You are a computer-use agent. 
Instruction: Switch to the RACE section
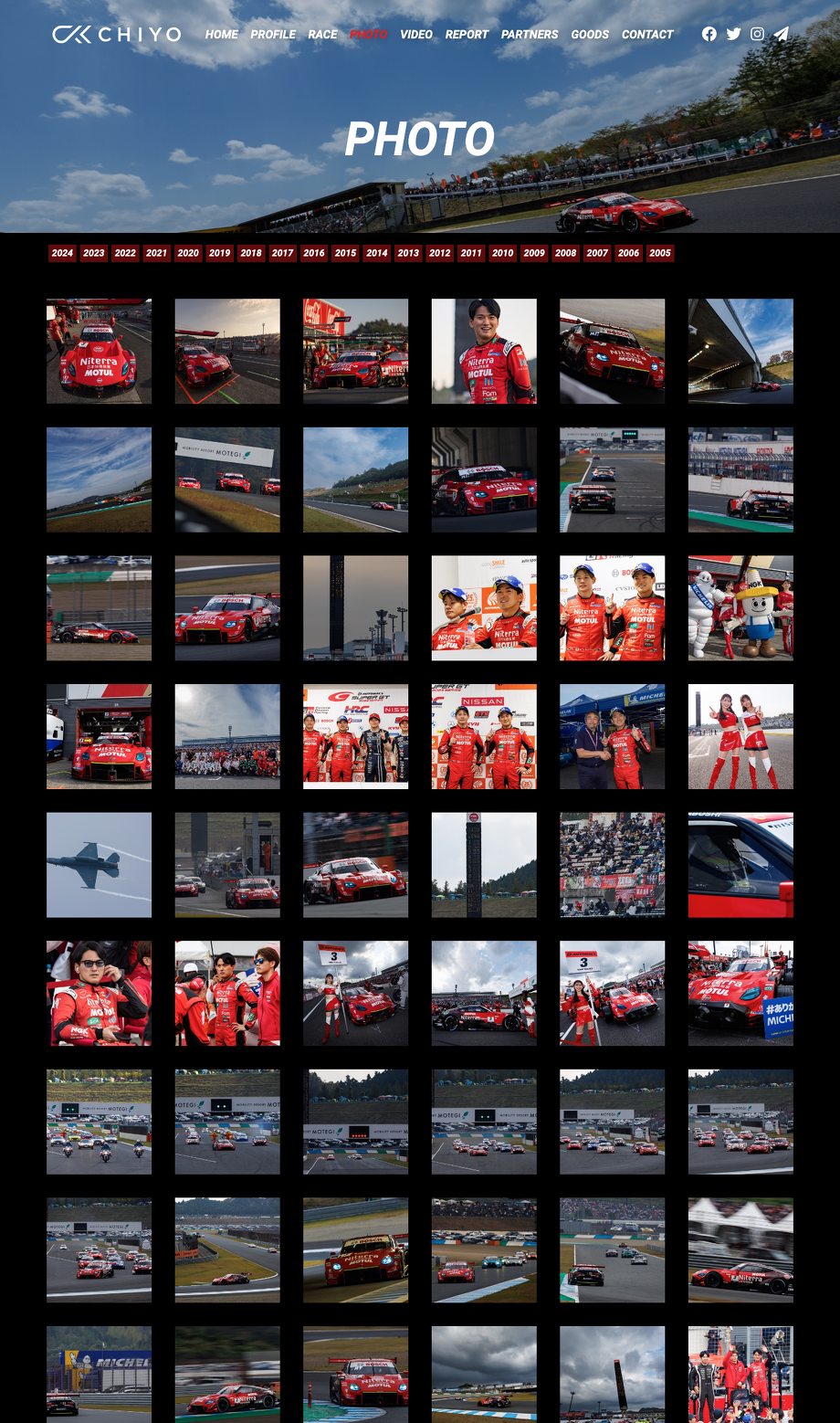coord(322,35)
